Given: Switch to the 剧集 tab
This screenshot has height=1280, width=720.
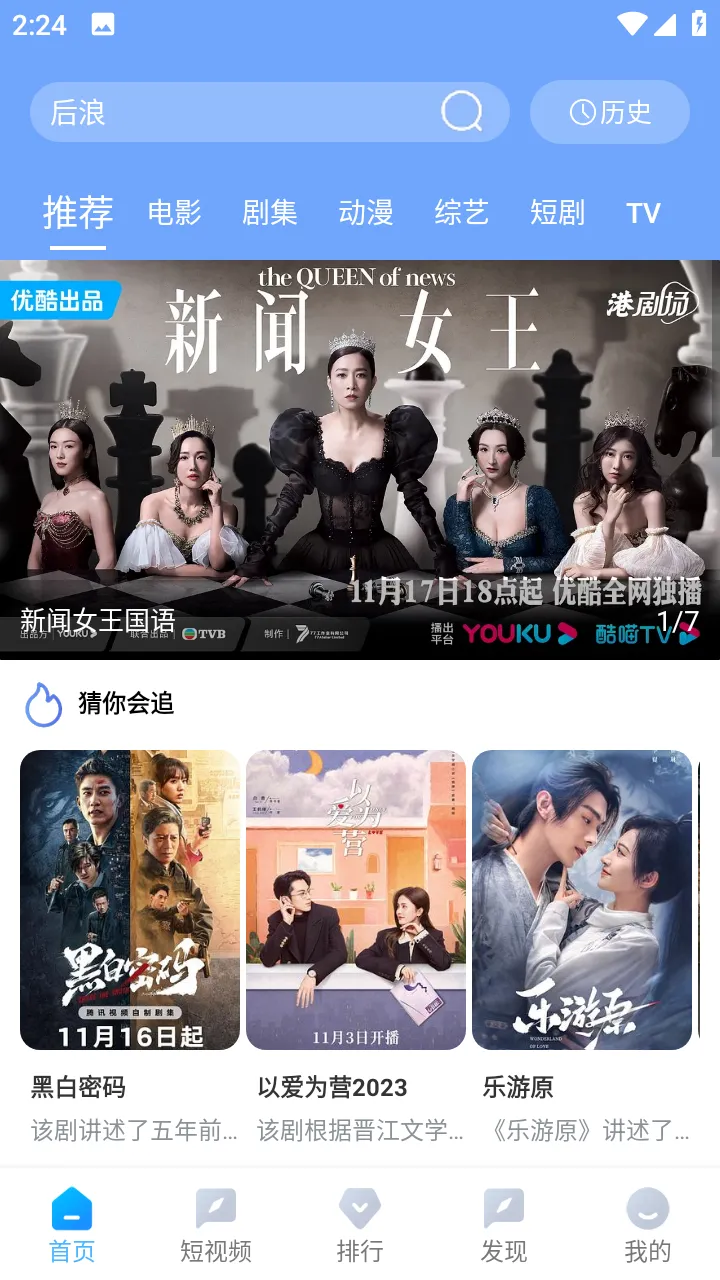Looking at the screenshot, I should tap(270, 213).
